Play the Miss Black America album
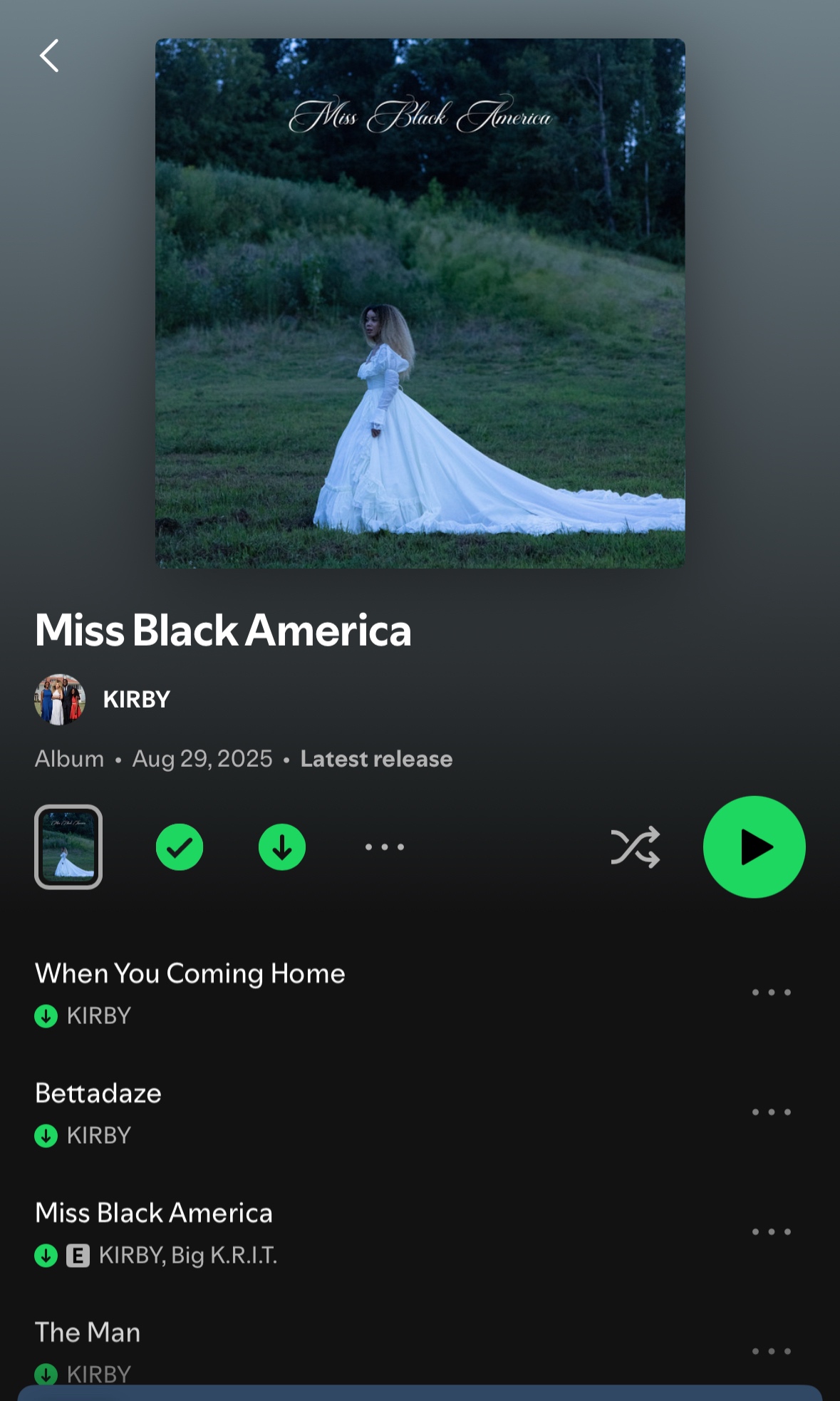Image resolution: width=840 pixels, height=1401 pixels. 754,847
